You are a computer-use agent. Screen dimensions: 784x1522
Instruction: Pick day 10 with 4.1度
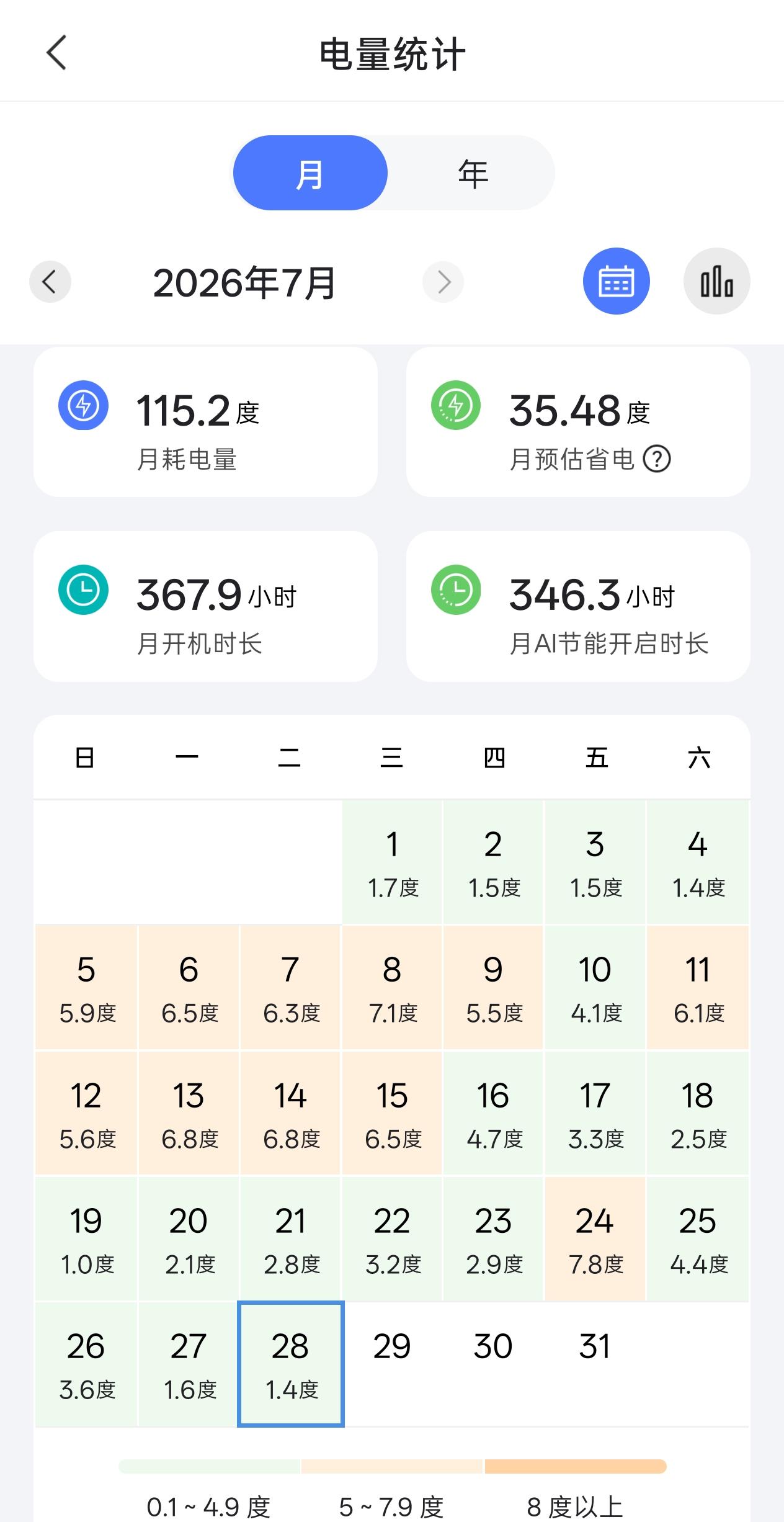tap(595, 987)
